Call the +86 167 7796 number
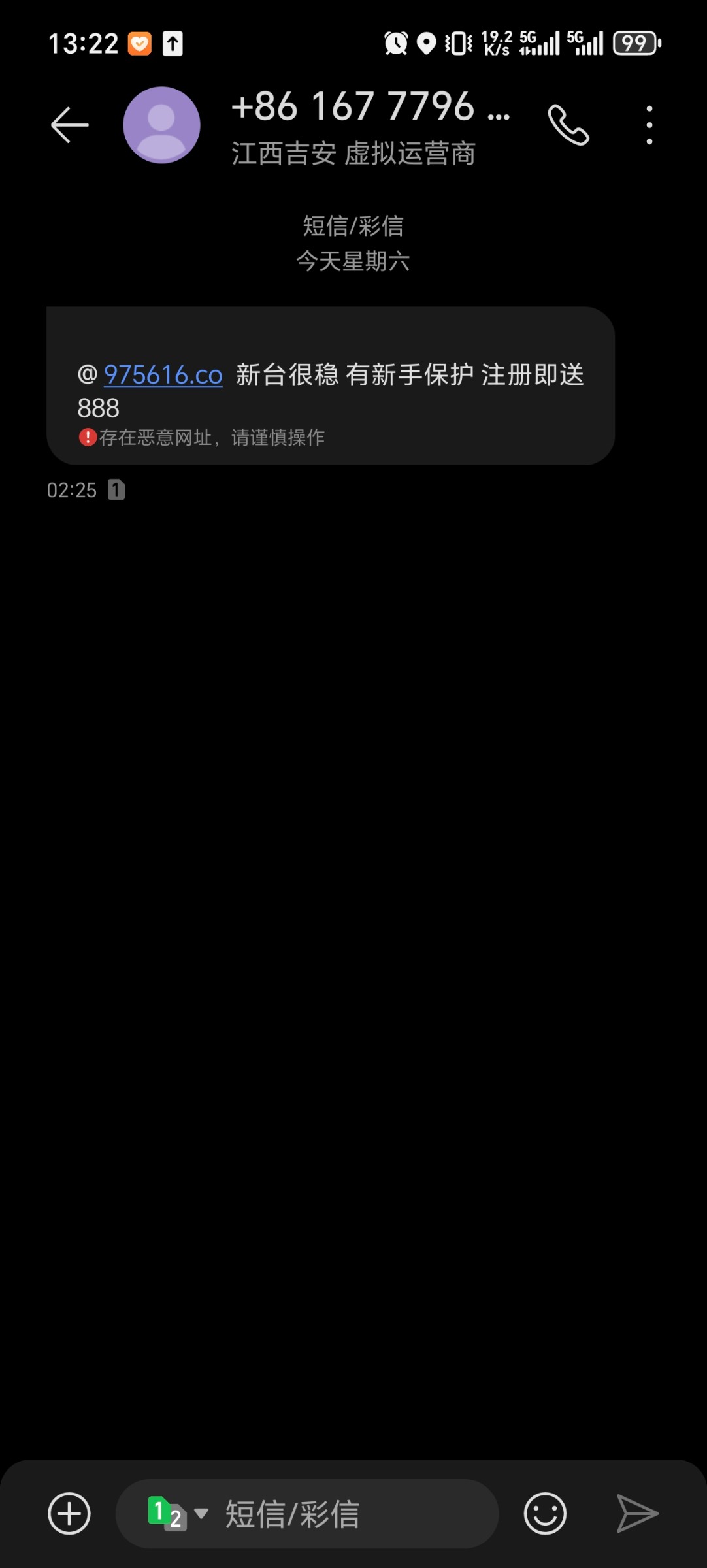 click(x=568, y=125)
